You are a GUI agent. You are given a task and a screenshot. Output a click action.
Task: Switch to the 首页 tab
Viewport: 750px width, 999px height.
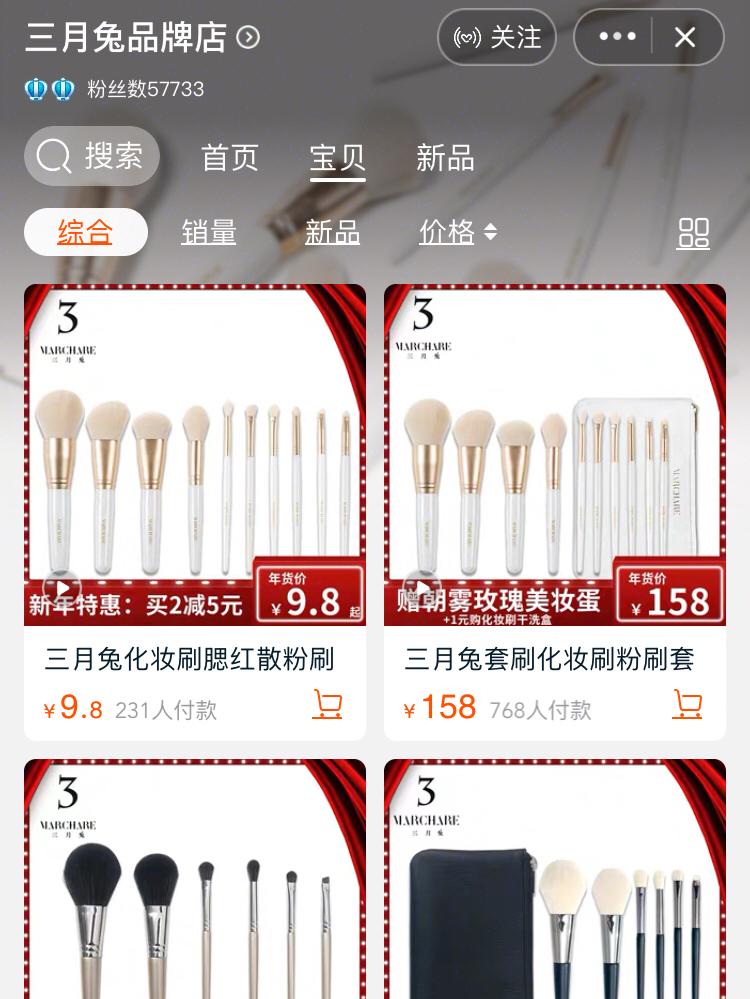(x=230, y=158)
